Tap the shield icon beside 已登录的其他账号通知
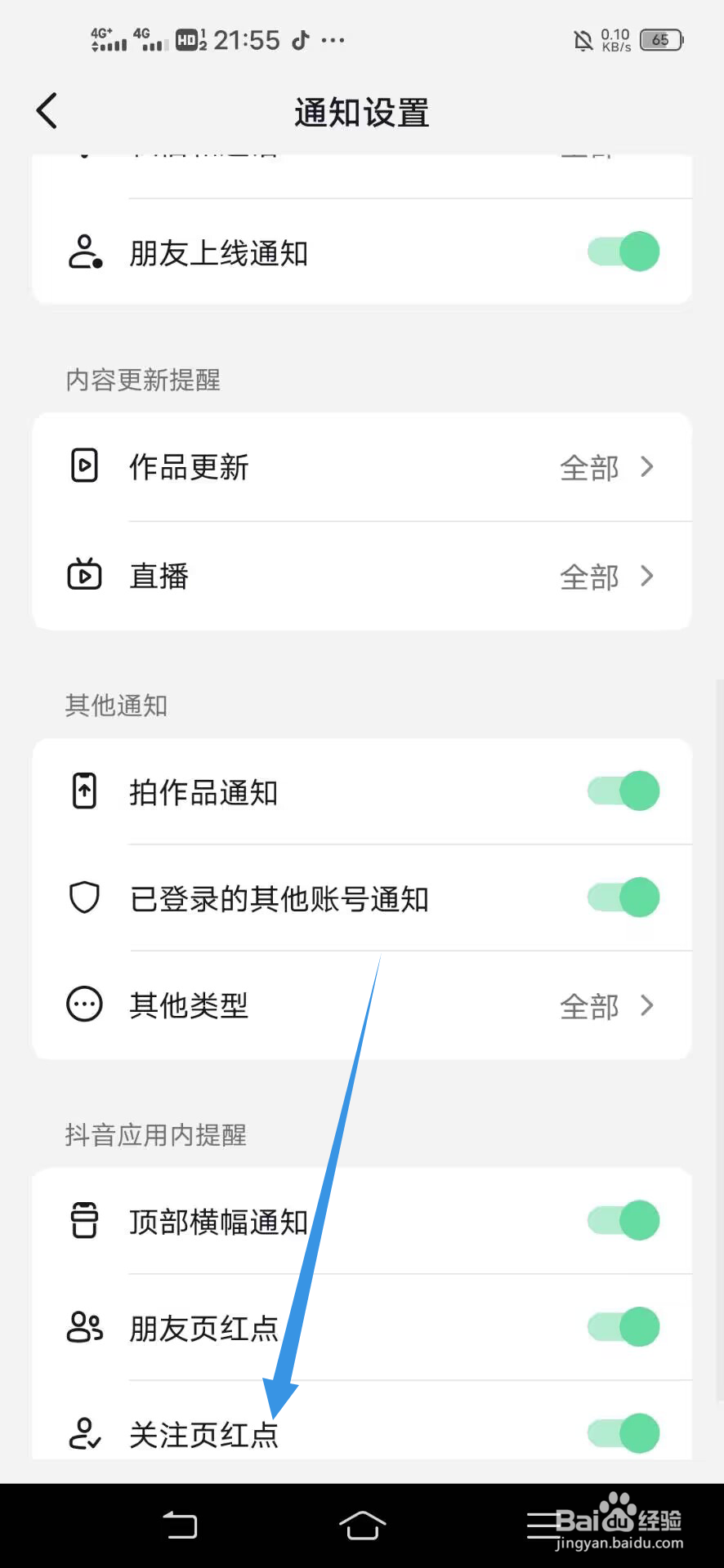Image resolution: width=724 pixels, height=1568 pixels. point(84,897)
